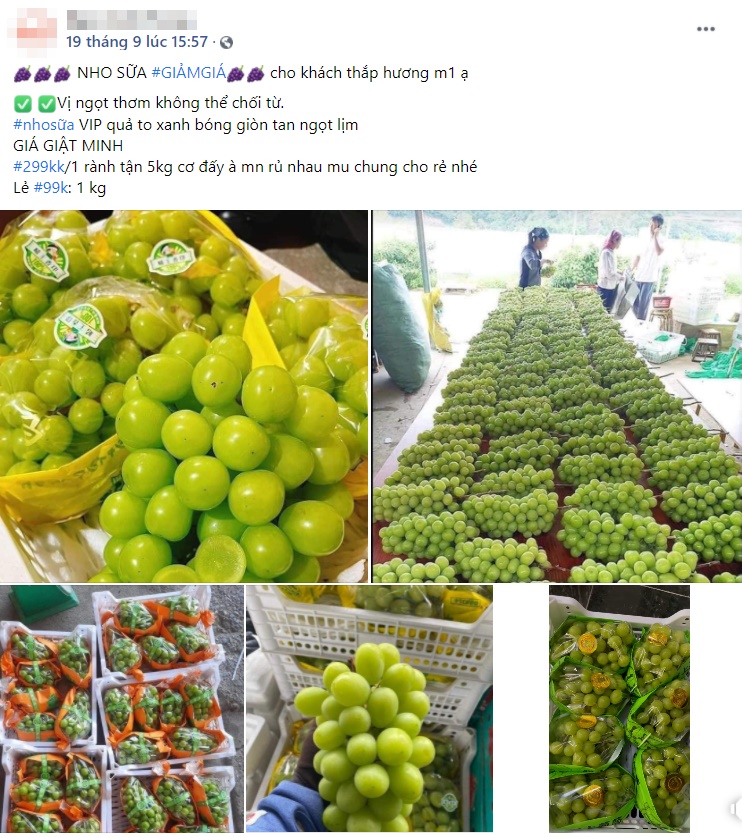The image size is (742, 837).
Task: Open the photo of the hand-held grape bunch
Action: [369, 708]
